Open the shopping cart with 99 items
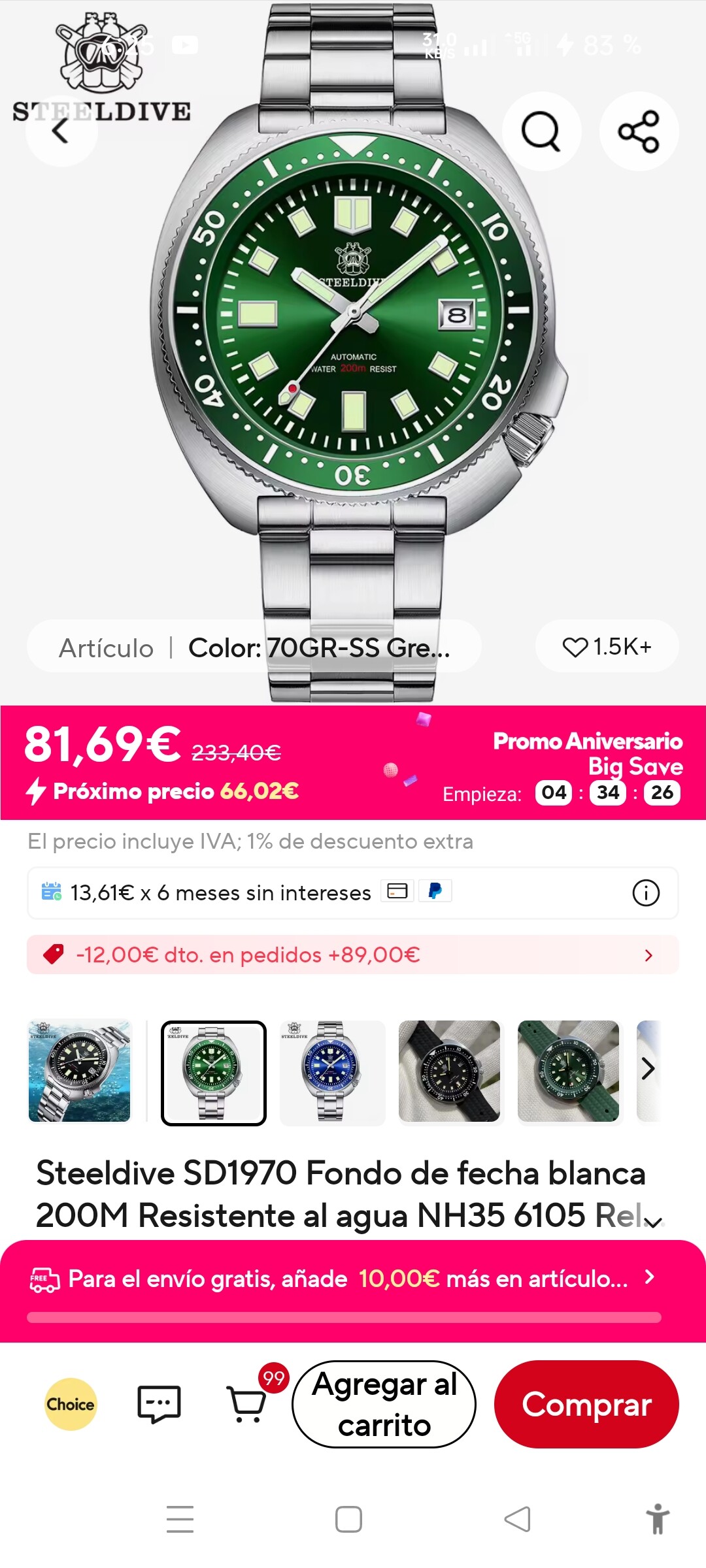The width and height of the screenshot is (706, 1568). tap(248, 1404)
